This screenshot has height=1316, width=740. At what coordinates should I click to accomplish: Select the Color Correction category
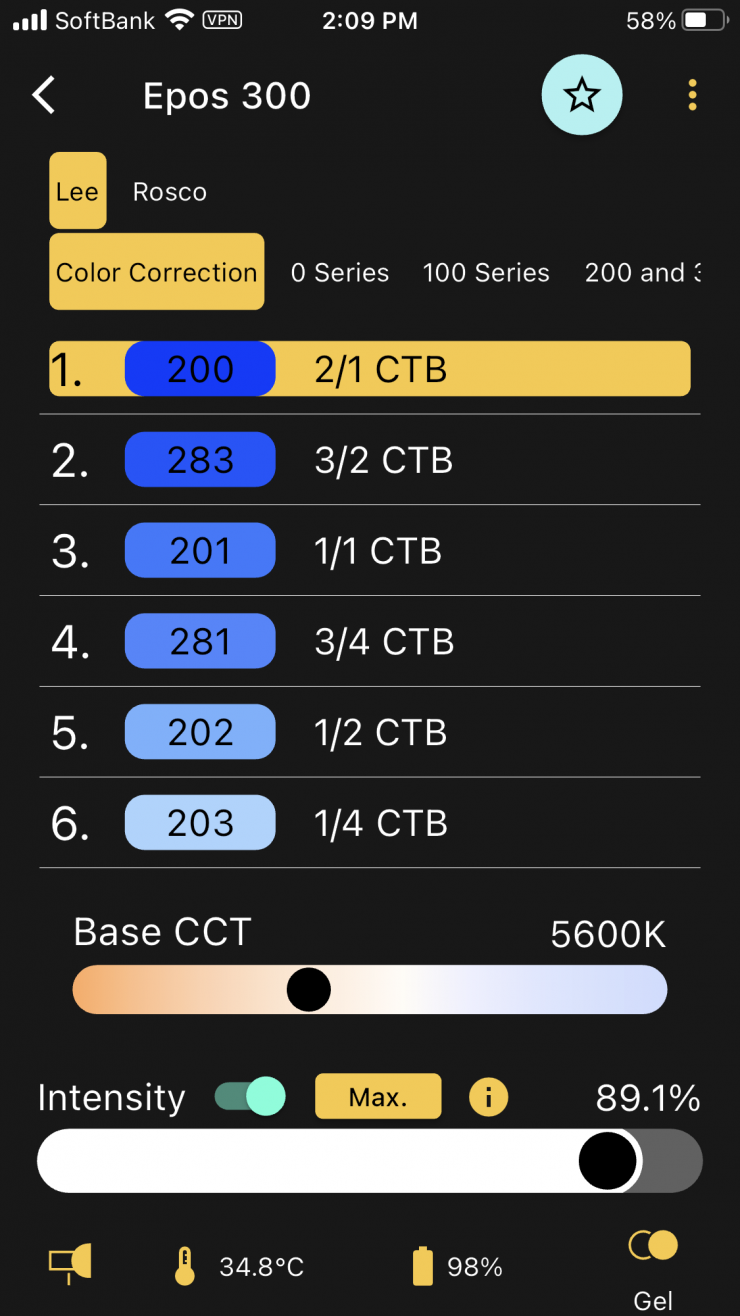point(157,272)
